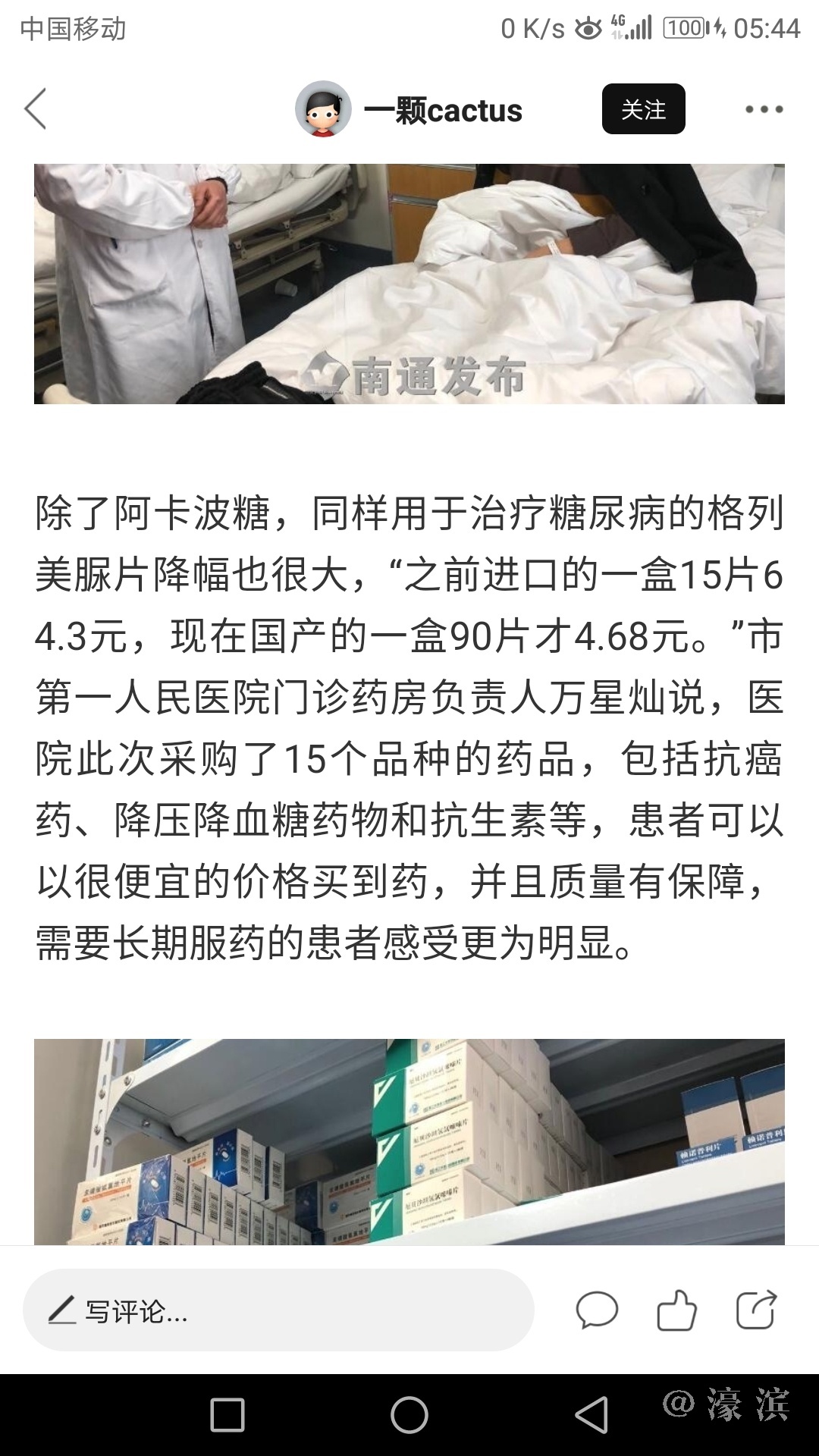Tap the system home button
819x1456 pixels.
click(409, 1415)
